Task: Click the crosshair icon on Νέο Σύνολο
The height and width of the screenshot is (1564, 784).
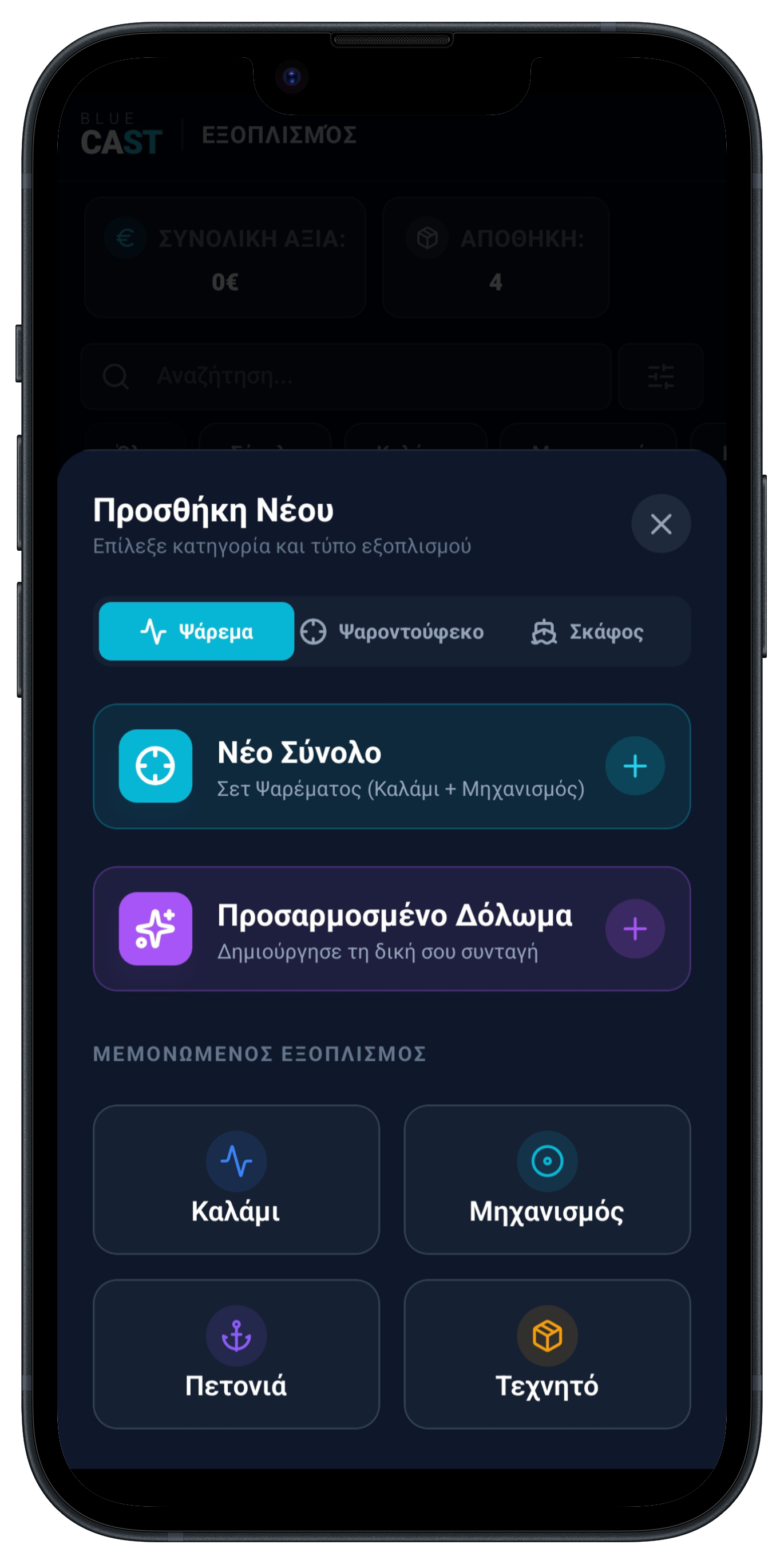Action: [x=155, y=765]
